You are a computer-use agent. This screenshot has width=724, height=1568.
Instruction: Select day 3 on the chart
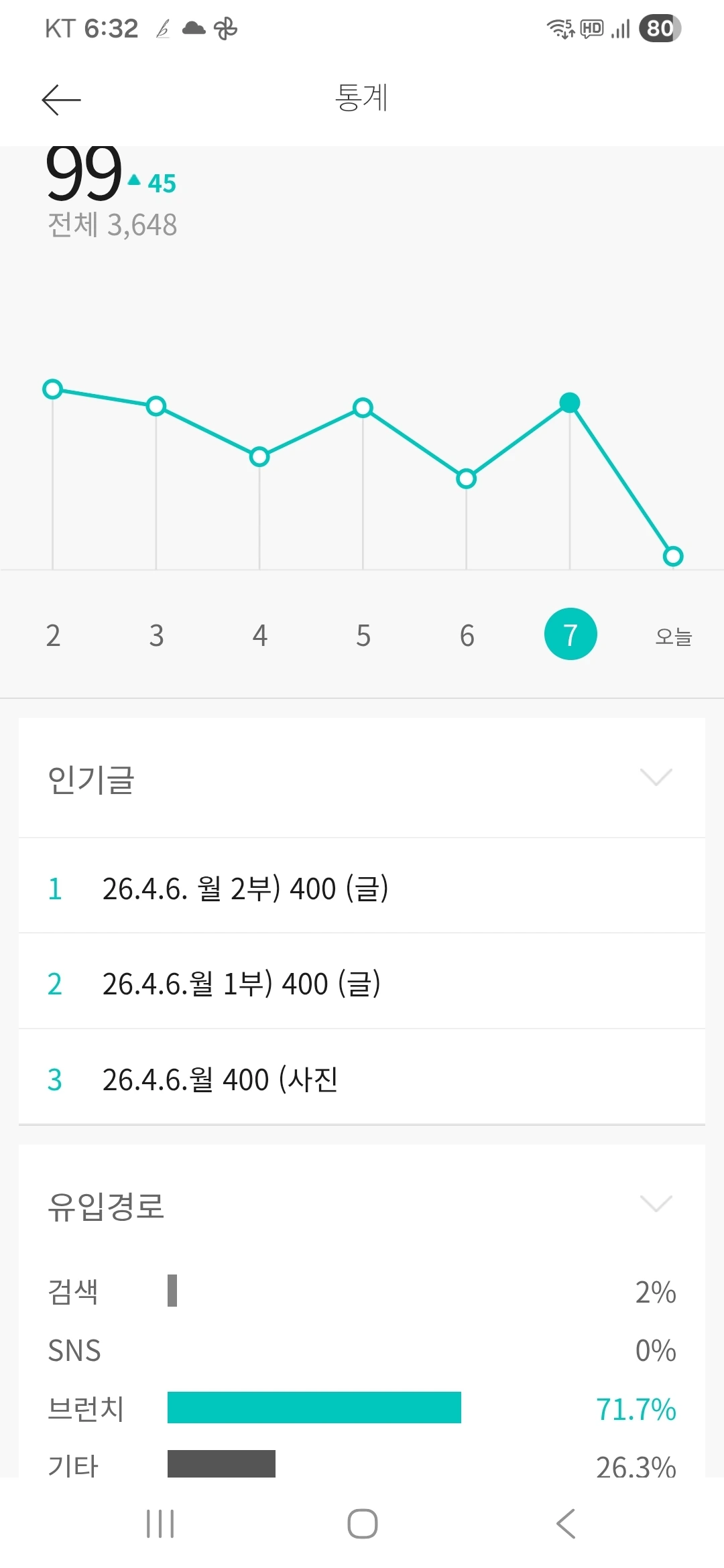pos(156,635)
